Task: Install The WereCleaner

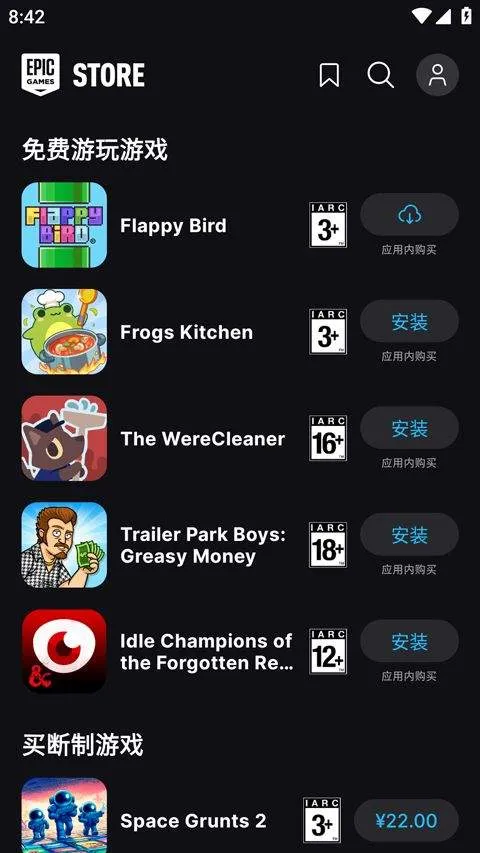Action: 409,428
